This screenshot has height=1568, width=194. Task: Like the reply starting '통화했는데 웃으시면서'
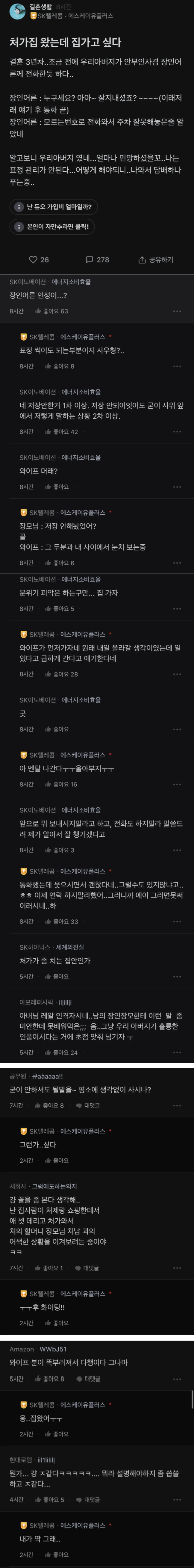61,922
